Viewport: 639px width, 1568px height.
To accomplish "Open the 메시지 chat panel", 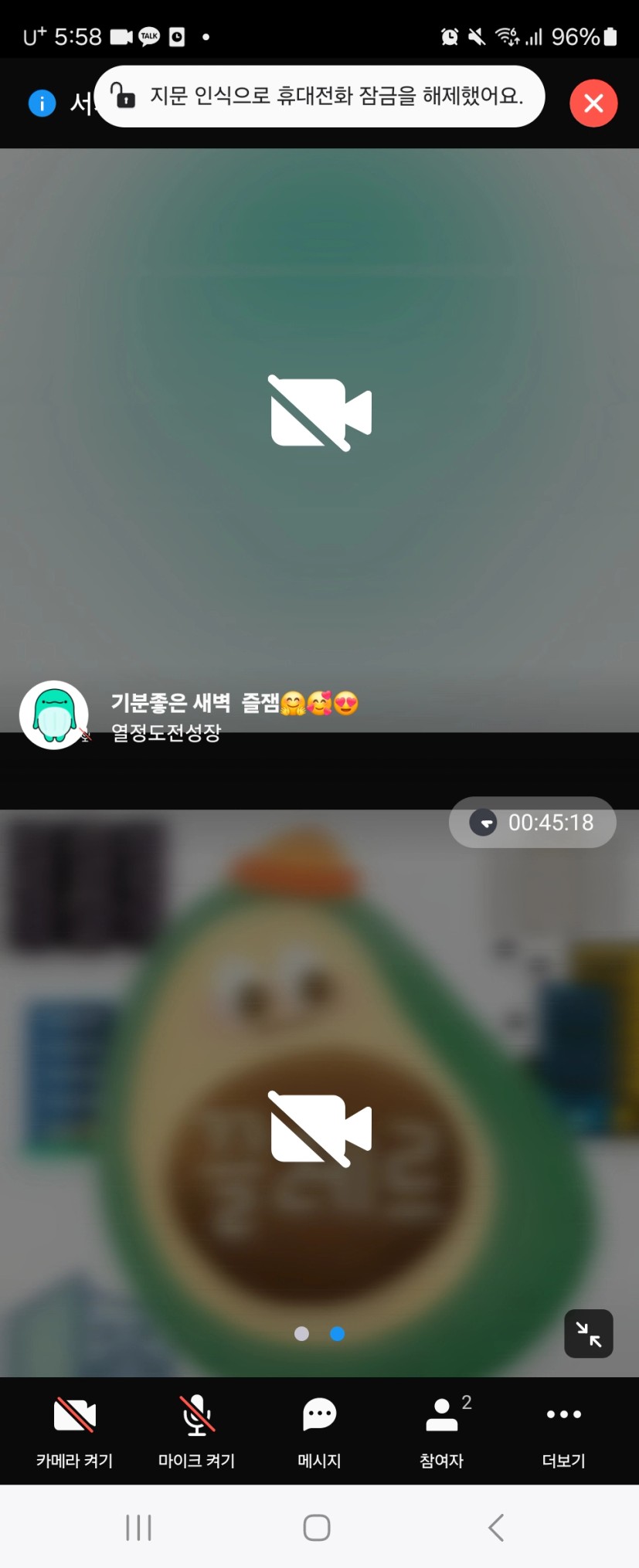I will click(319, 1431).
